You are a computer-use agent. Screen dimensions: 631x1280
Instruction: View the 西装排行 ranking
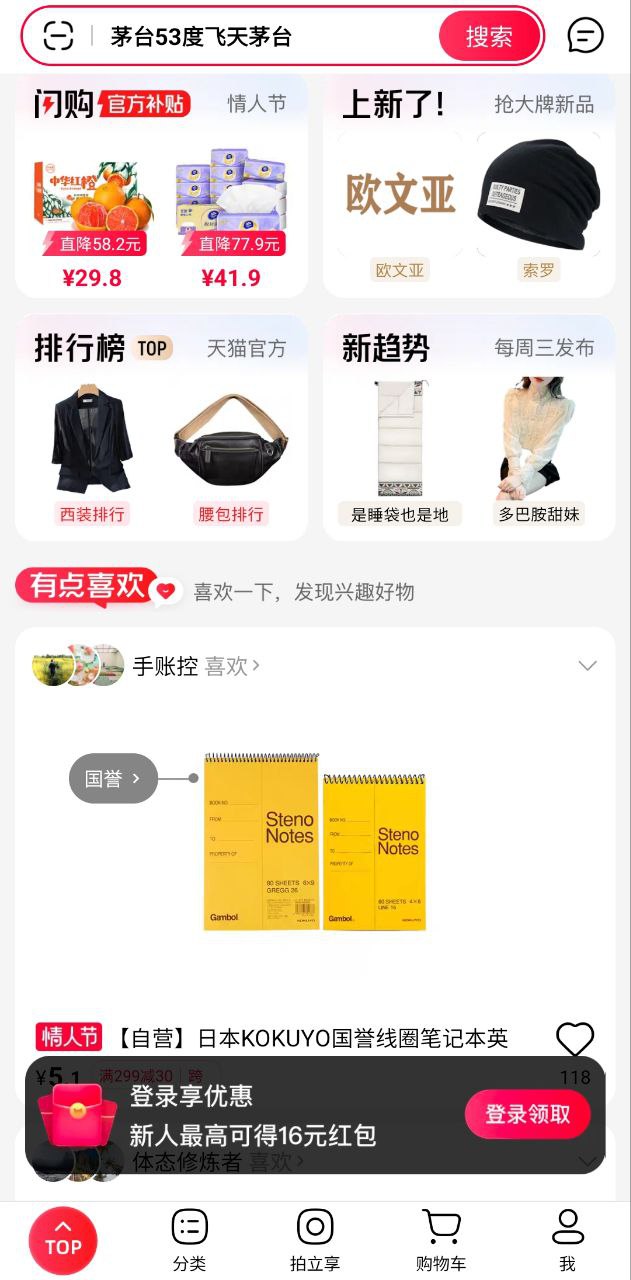point(93,450)
